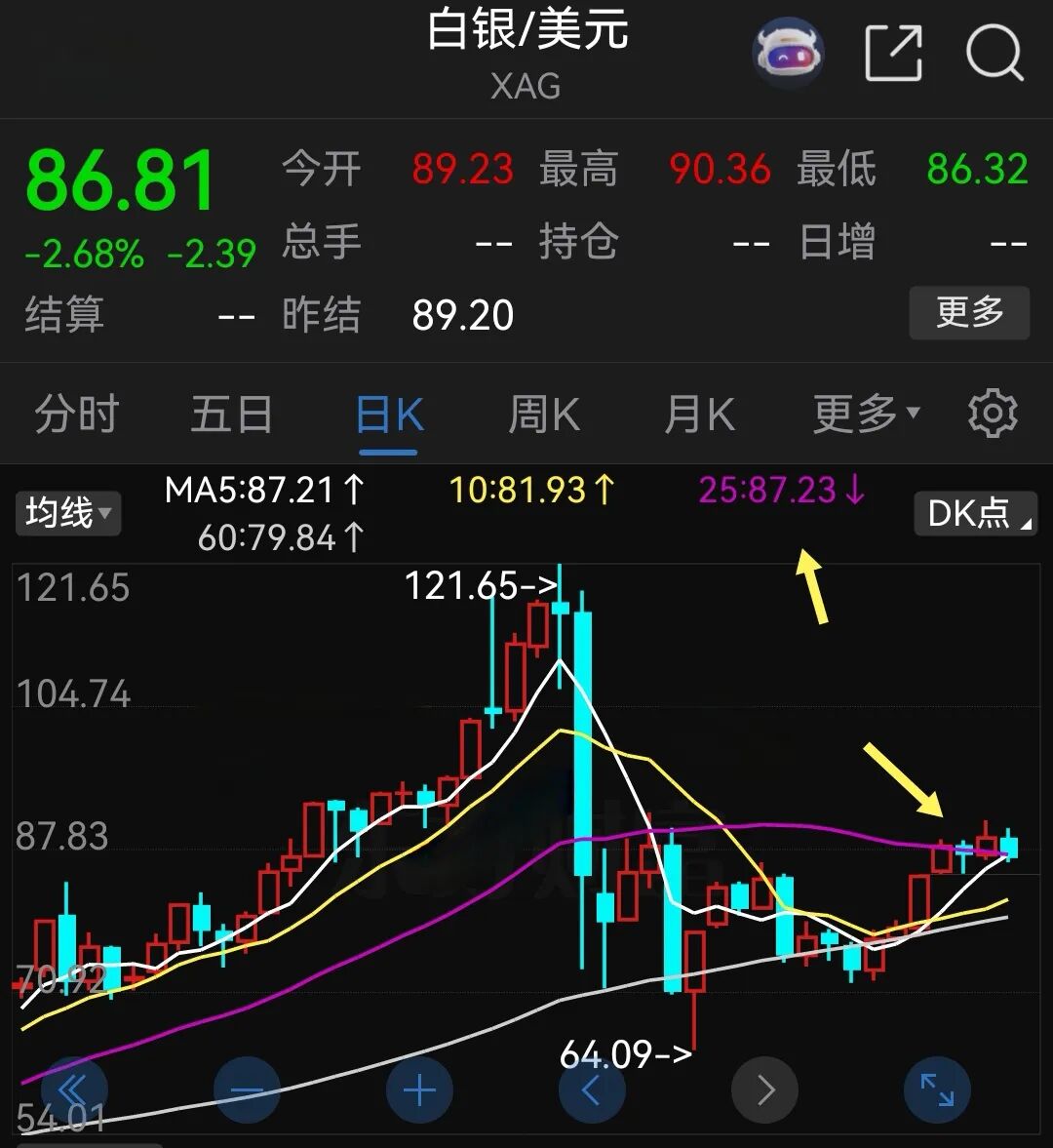This screenshot has height=1148, width=1053.
Task: Move the chart one step left
Action: tap(592, 1089)
